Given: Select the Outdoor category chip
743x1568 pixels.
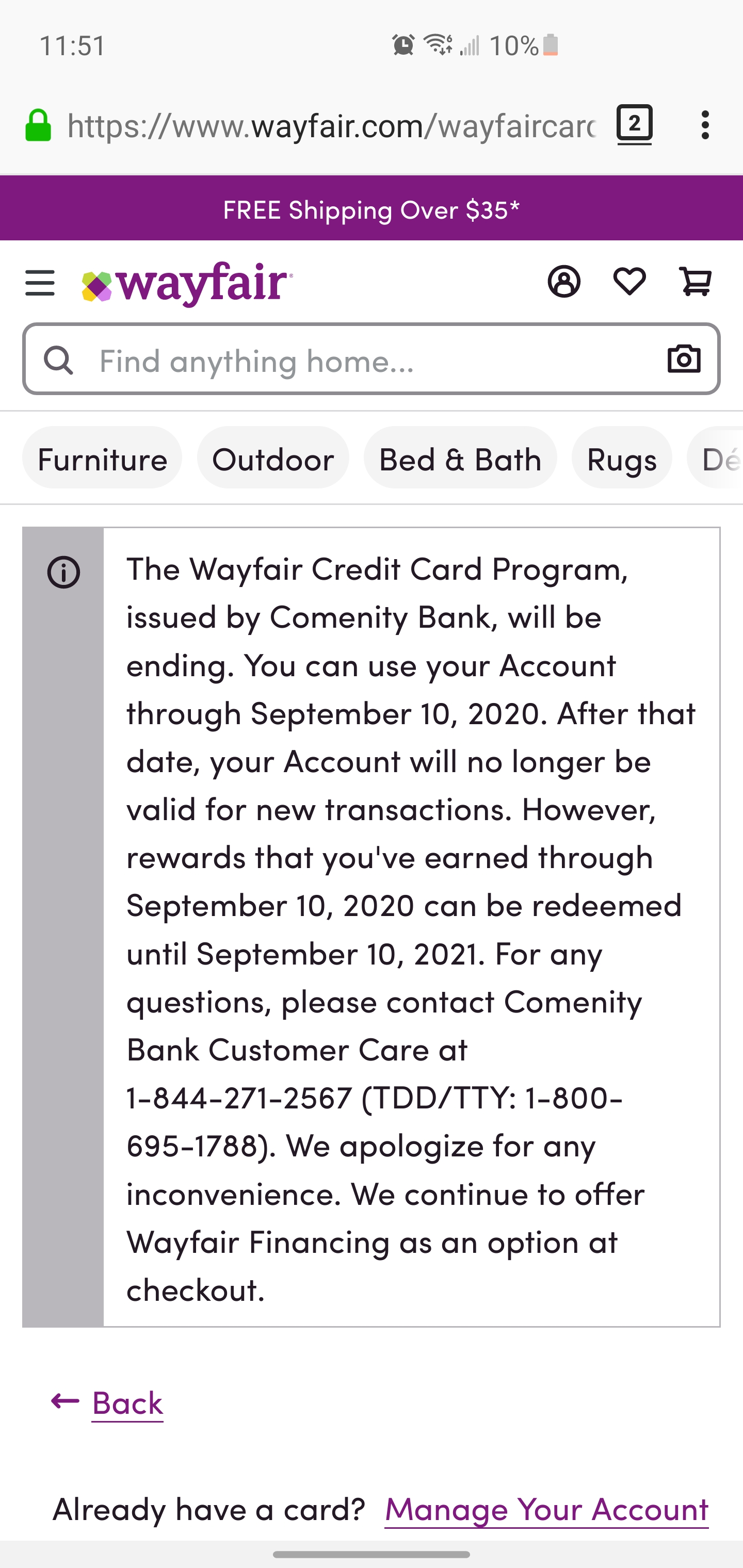Looking at the screenshot, I should [273, 459].
